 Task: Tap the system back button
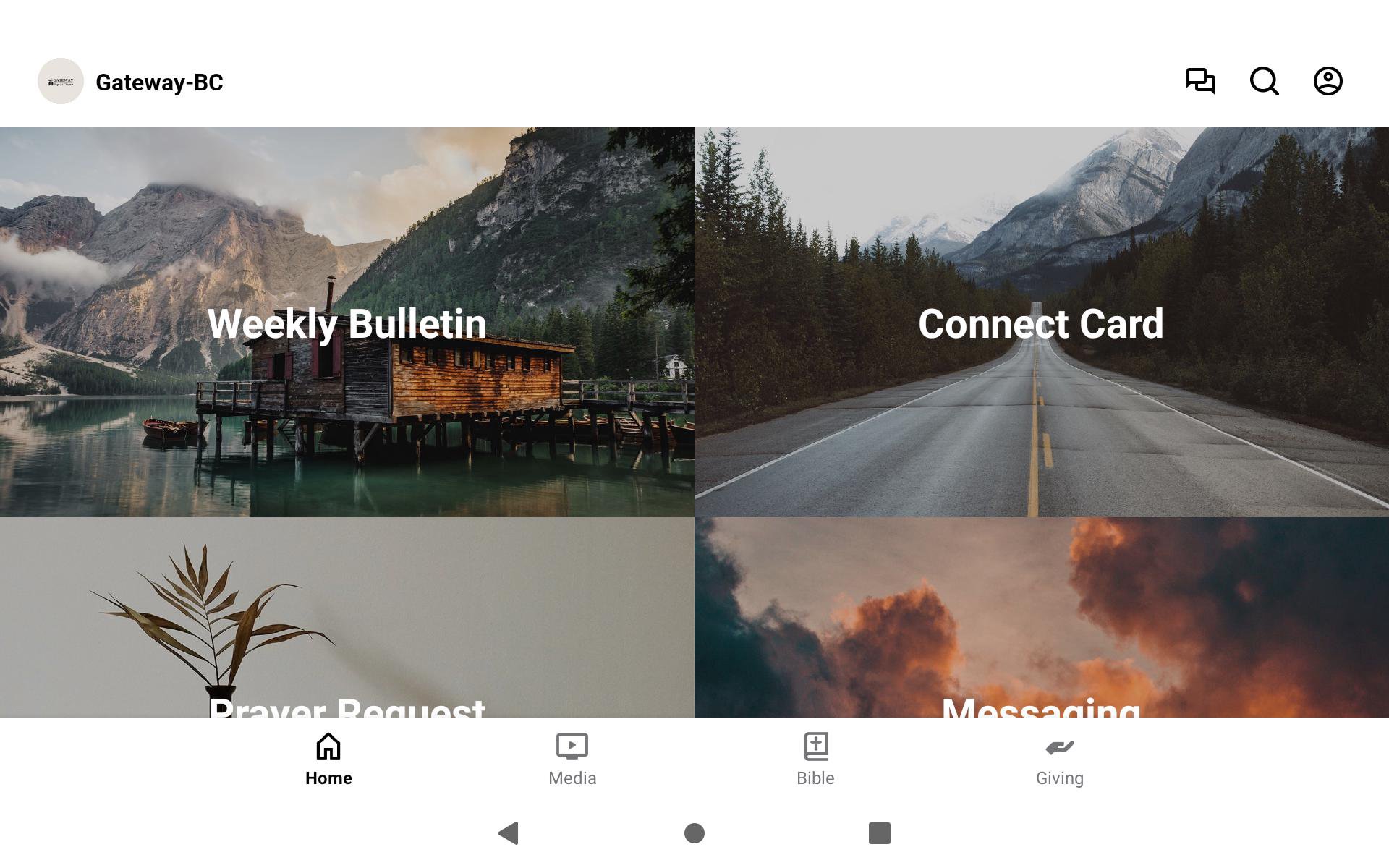coord(509,833)
